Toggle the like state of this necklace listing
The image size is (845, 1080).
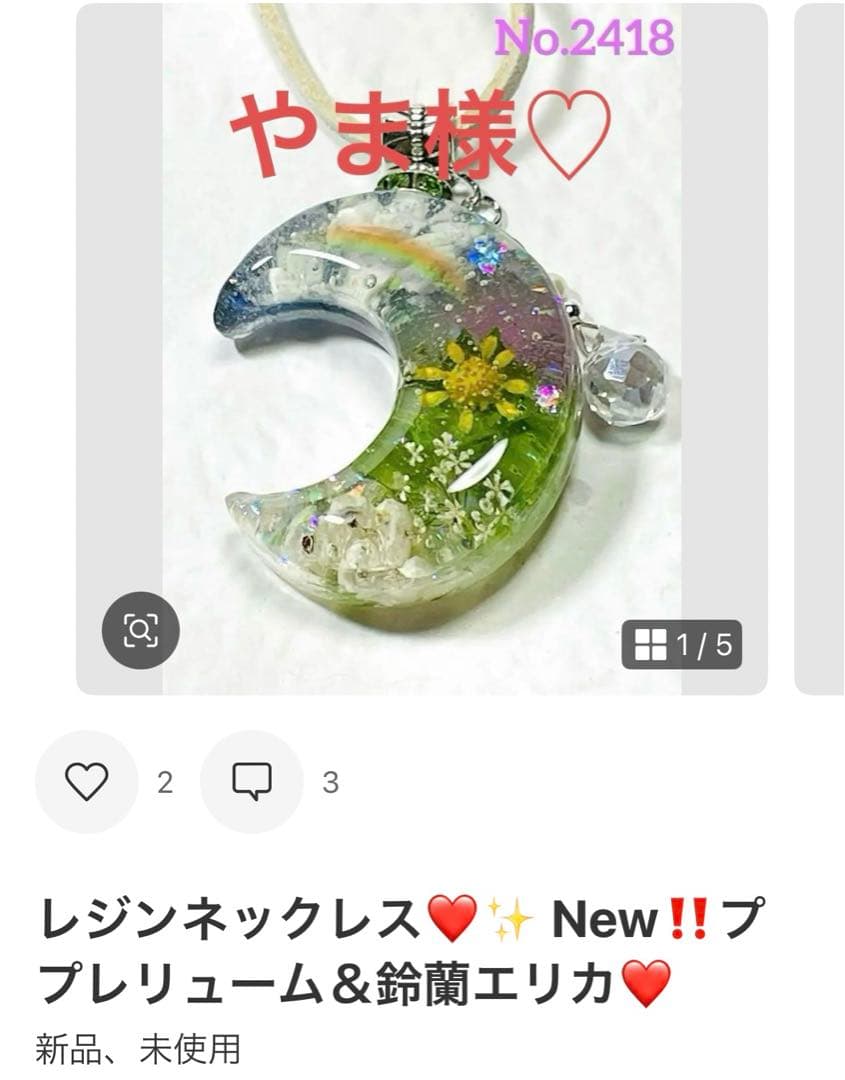(88, 778)
